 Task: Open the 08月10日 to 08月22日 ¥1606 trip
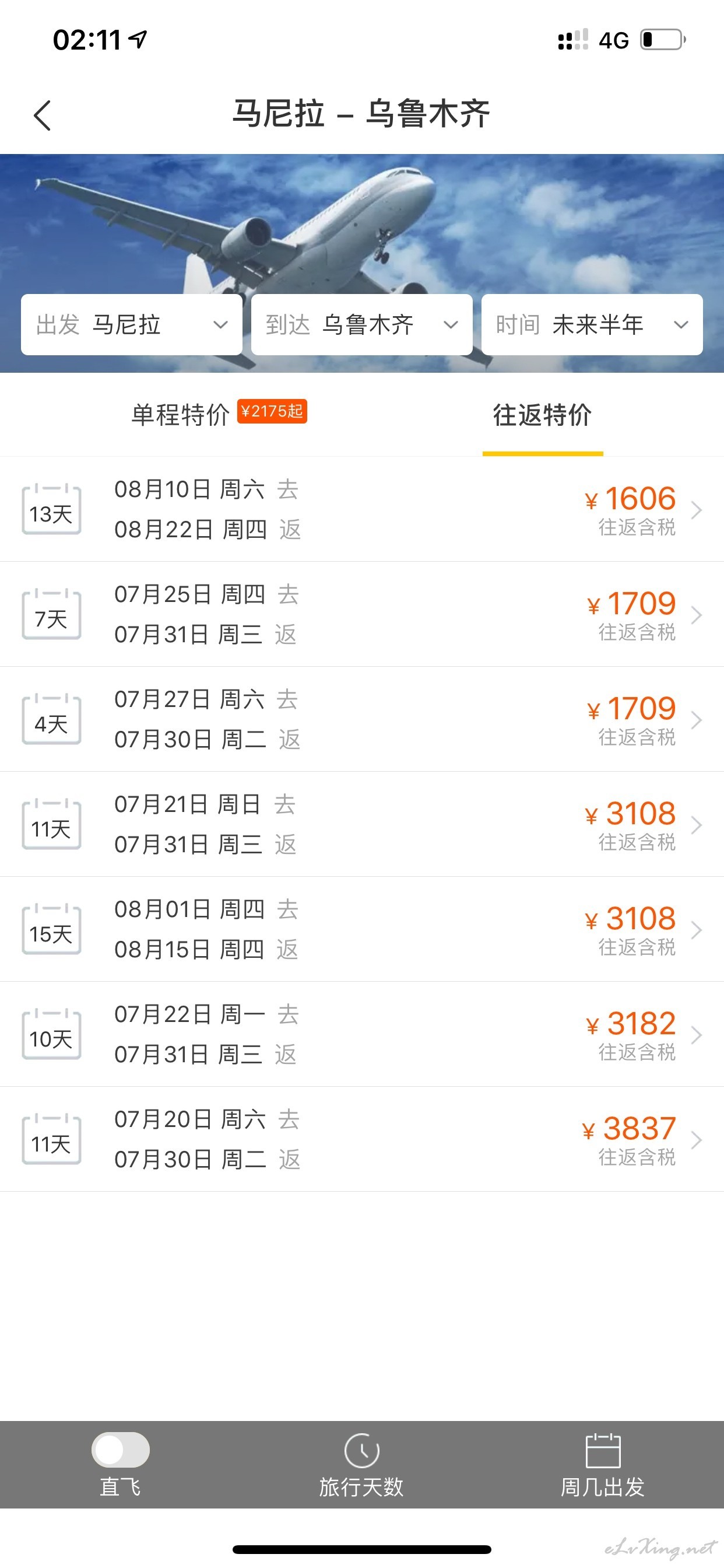pyautogui.click(x=362, y=509)
